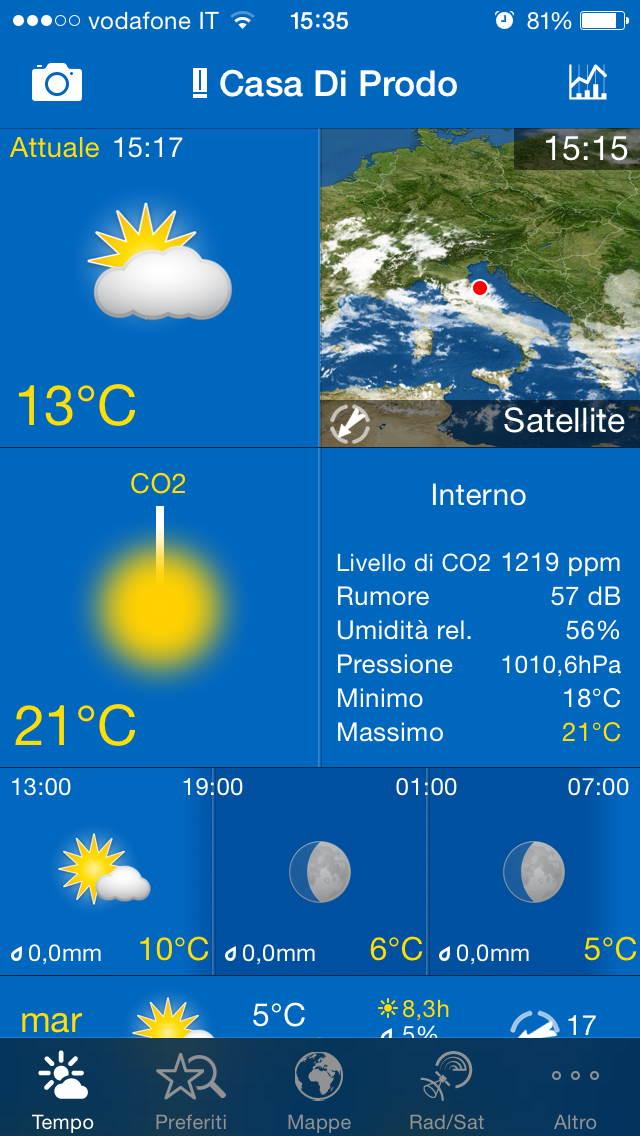640x1136 pixels.
Task: Open the camera icon
Action: coord(57,82)
